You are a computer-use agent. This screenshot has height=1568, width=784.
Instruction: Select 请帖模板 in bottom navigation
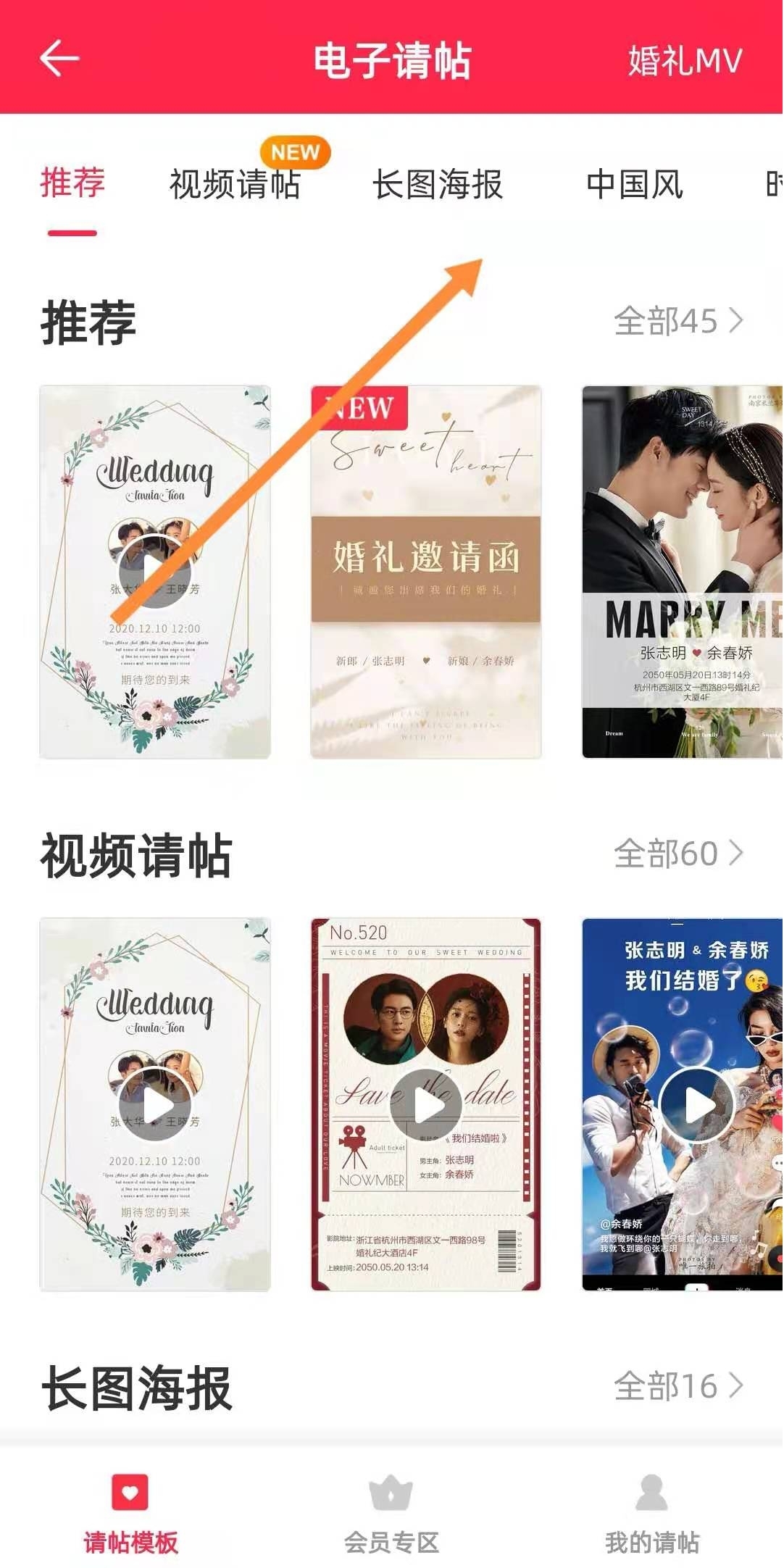(130, 1513)
